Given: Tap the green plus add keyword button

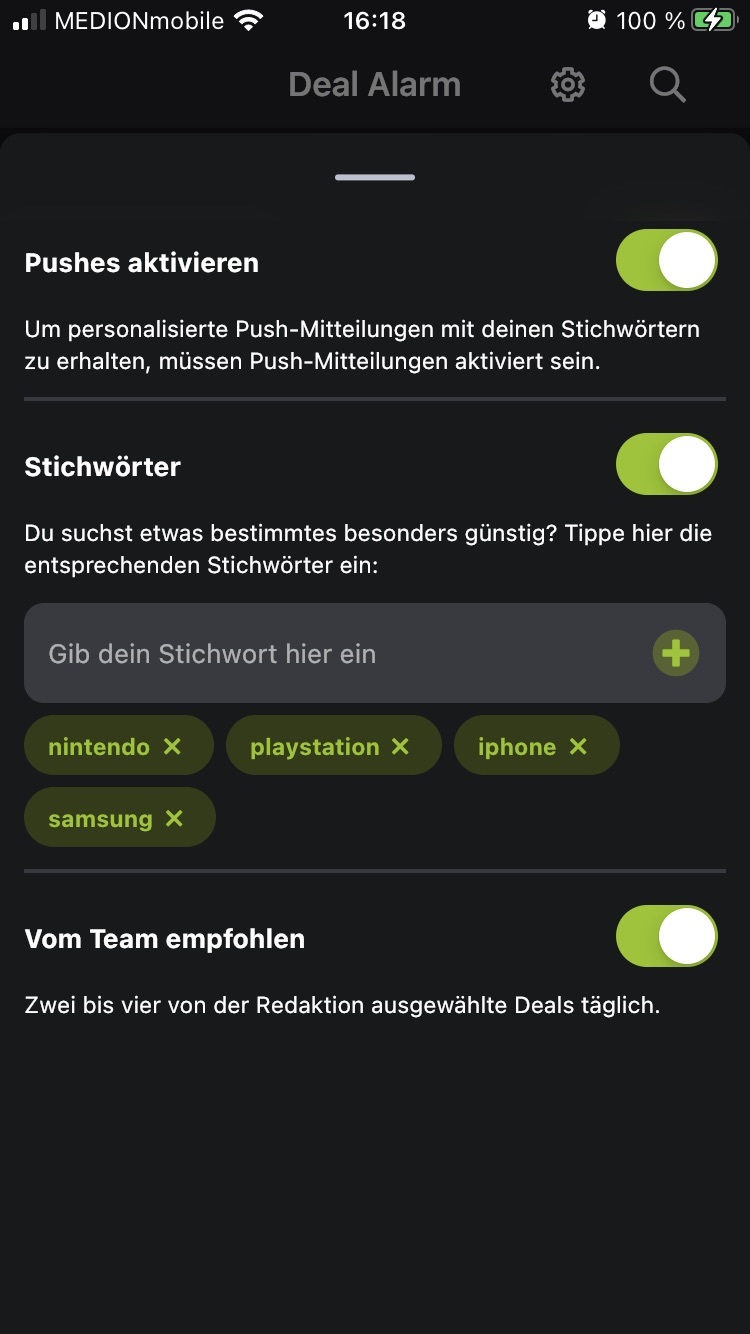Looking at the screenshot, I should 676,654.
